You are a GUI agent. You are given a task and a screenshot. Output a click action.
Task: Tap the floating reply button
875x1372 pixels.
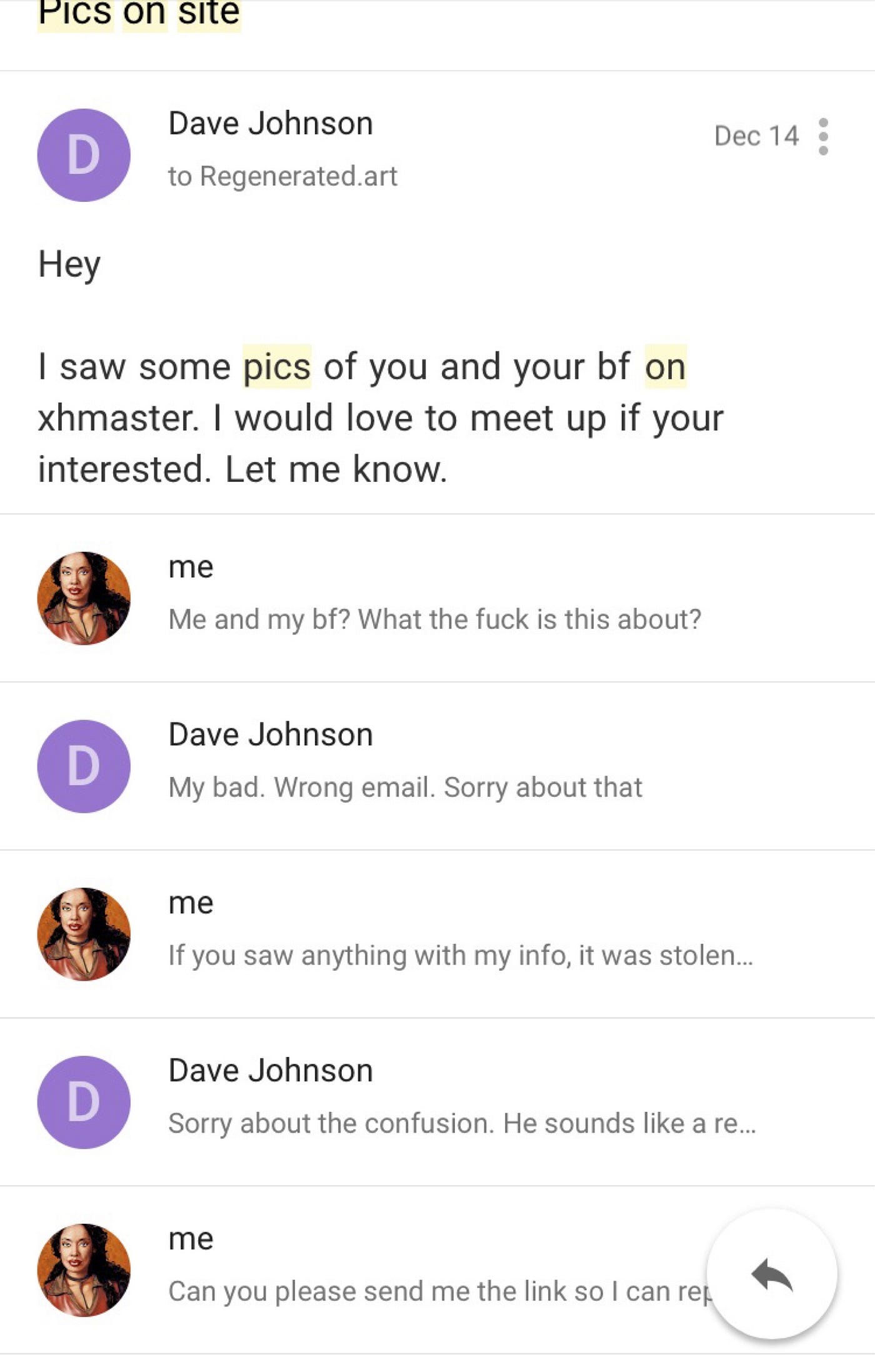pyautogui.click(x=771, y=1274)
